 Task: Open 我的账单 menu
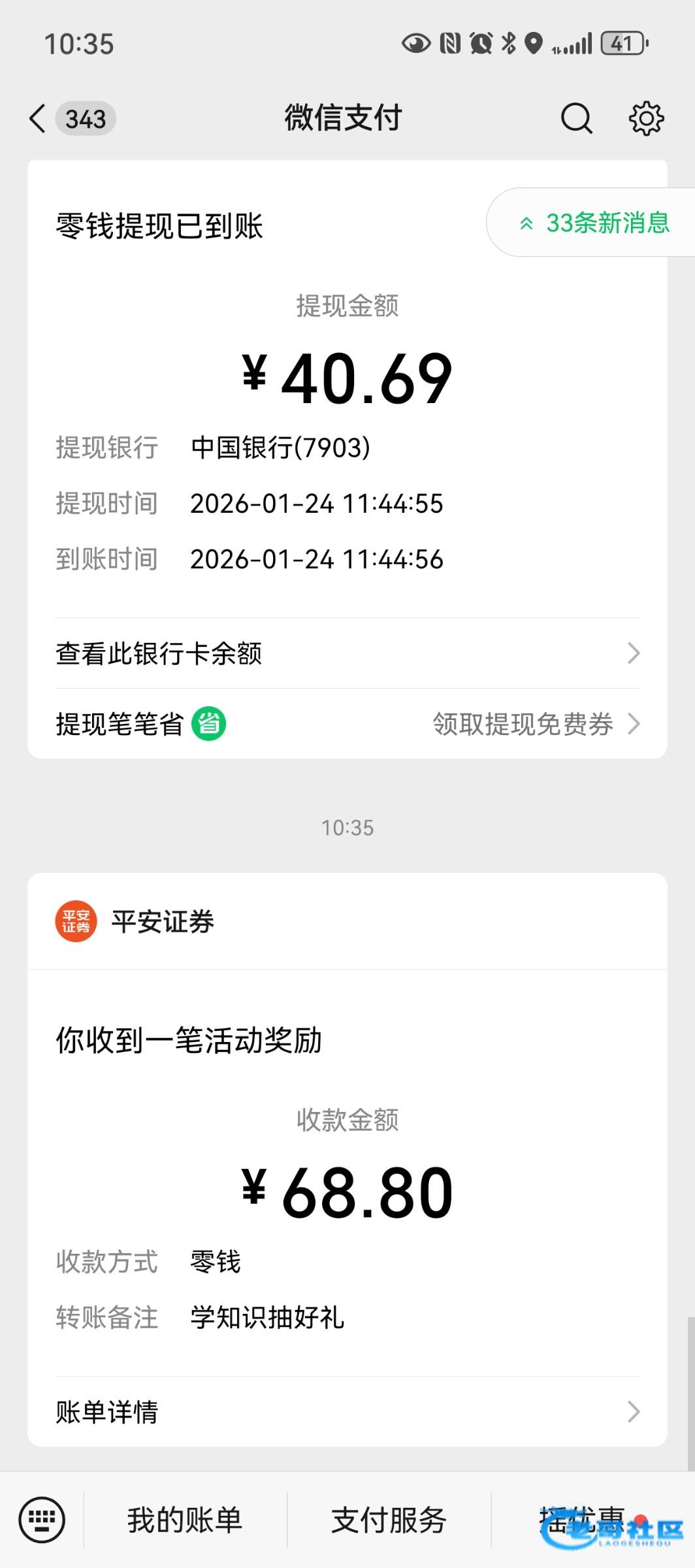coord(185,1520)
